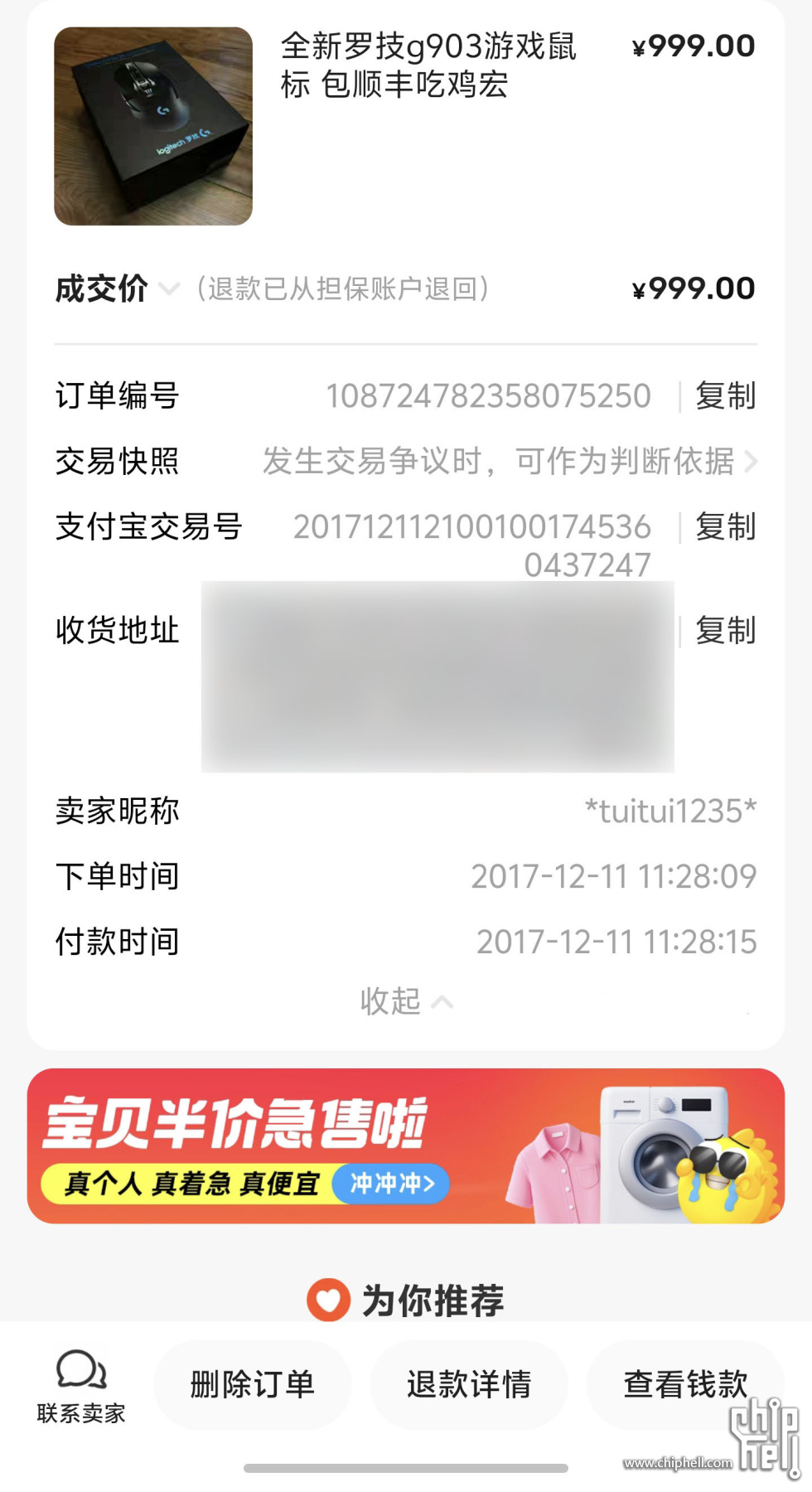
Task: Open 查看钱款 to check the payment
Action: tap(684, 1384)
